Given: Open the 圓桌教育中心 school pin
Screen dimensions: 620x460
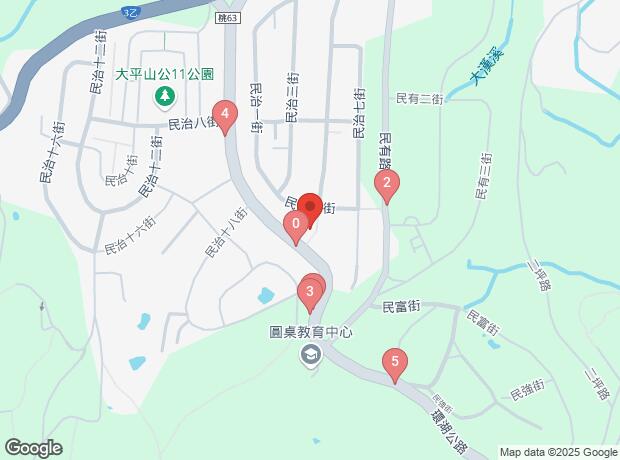Looking at the screenshot, I should pyautogui.click(x=311, y=353).
